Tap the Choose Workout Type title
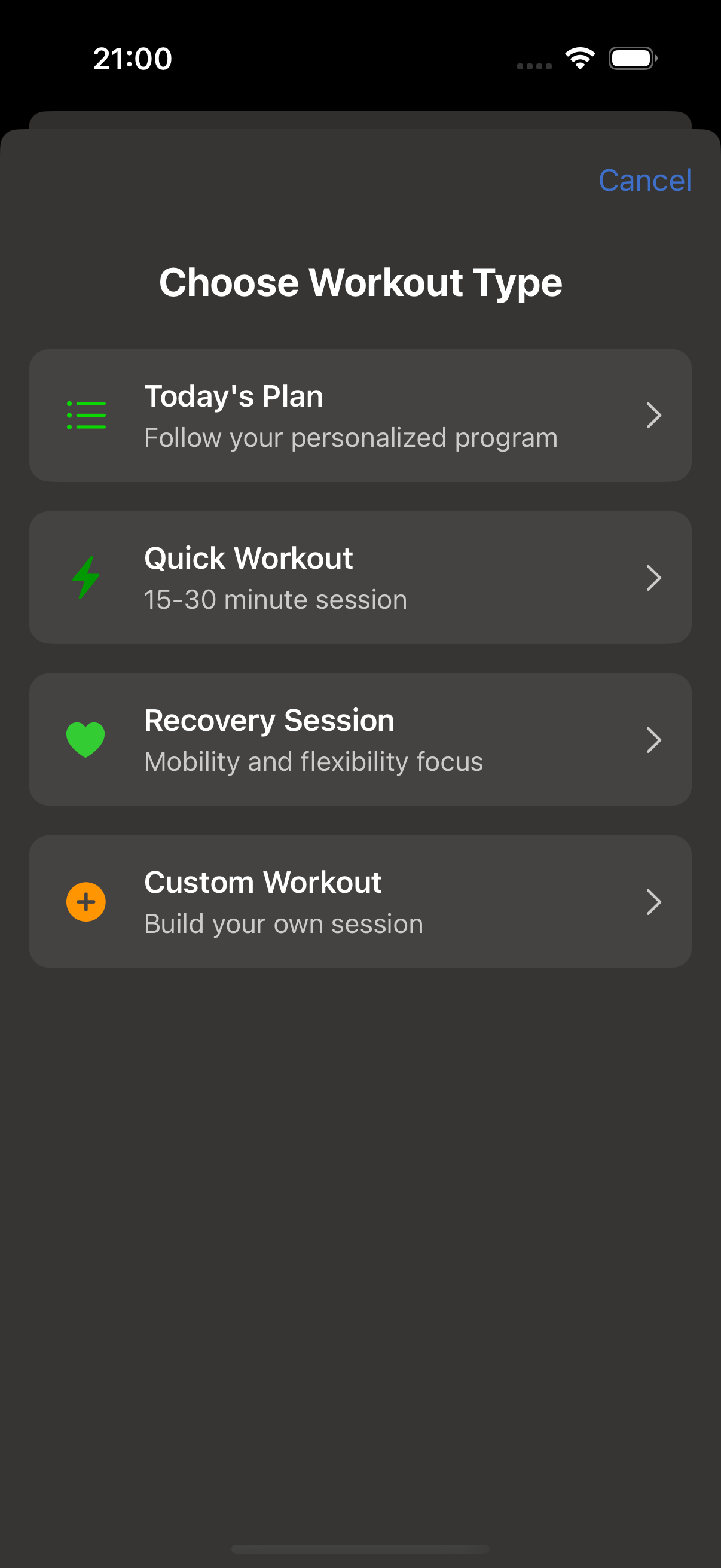This screenshot has width=721, height=1568. point(360,282)
